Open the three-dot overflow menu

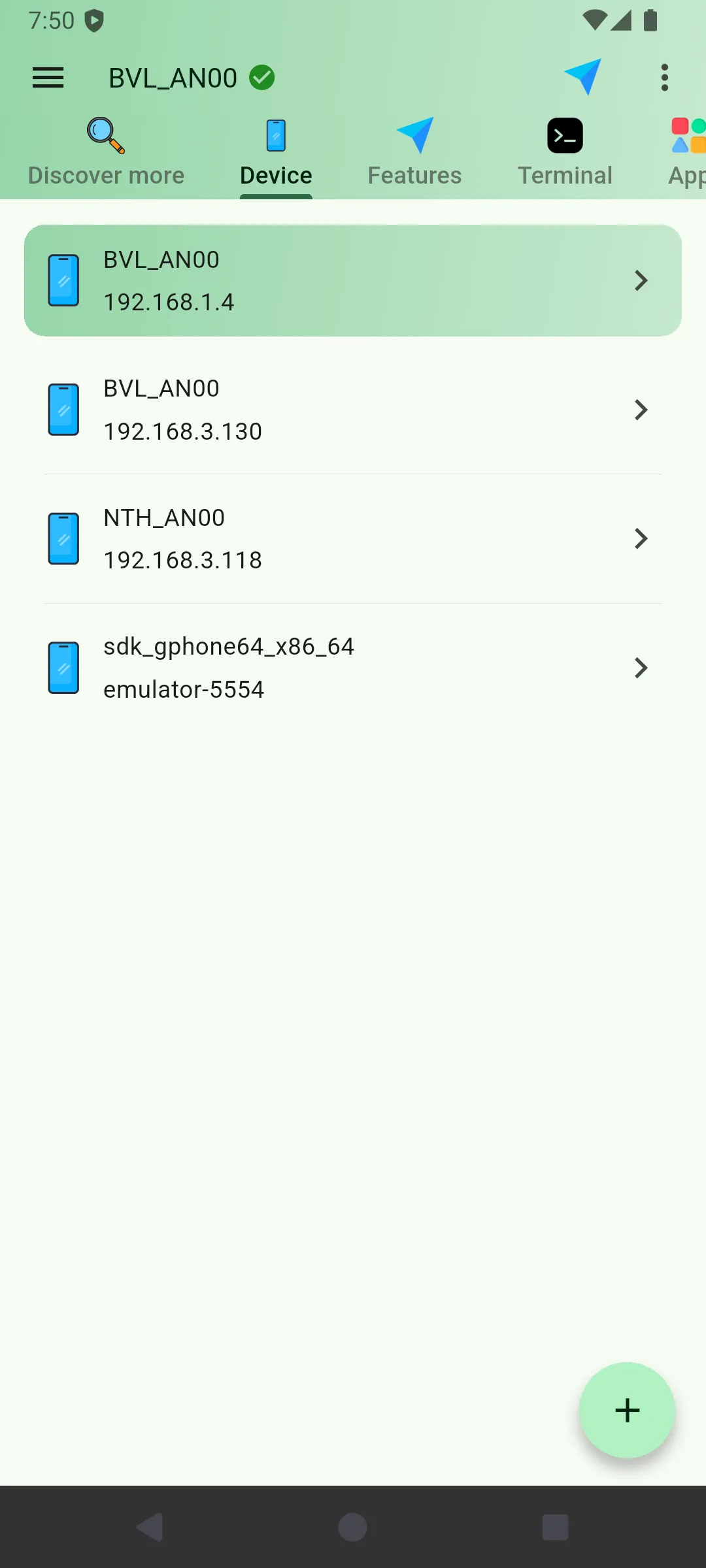pyautogui.click(x=664, y=78)
